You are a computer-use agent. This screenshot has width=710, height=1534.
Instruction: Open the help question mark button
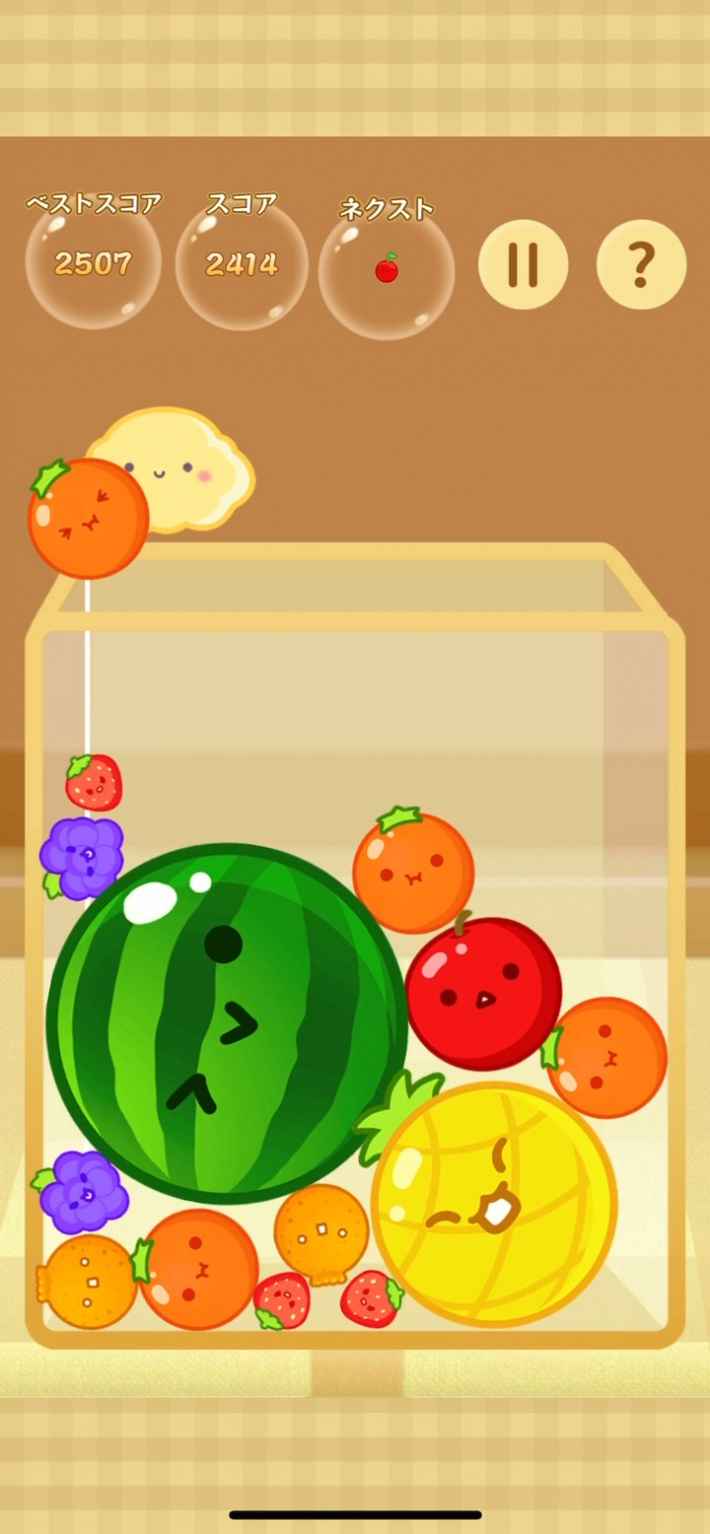(641, 264)
